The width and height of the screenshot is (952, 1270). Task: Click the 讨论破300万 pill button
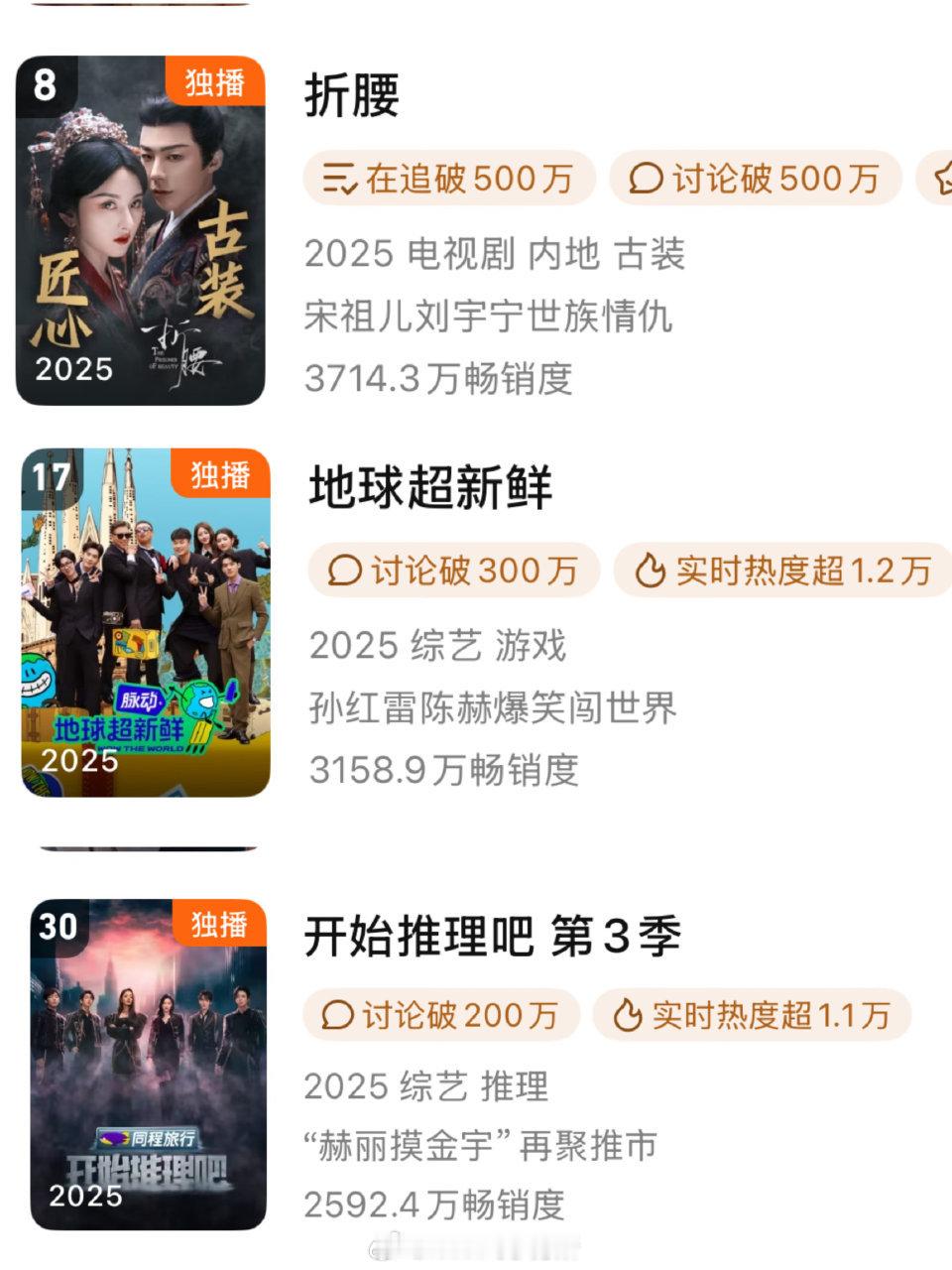point(456,570)
